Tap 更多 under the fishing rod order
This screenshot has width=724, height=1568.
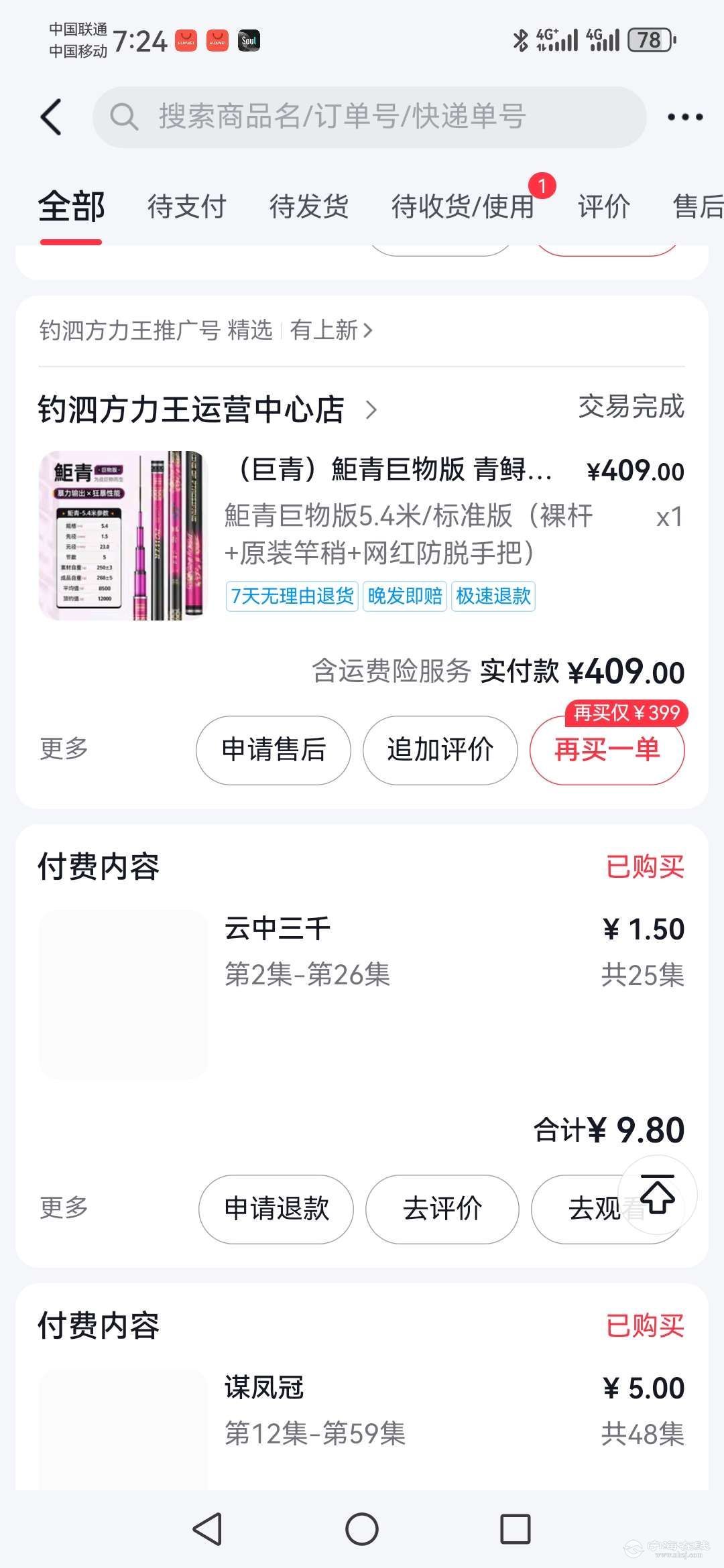(x=64, y=748)
